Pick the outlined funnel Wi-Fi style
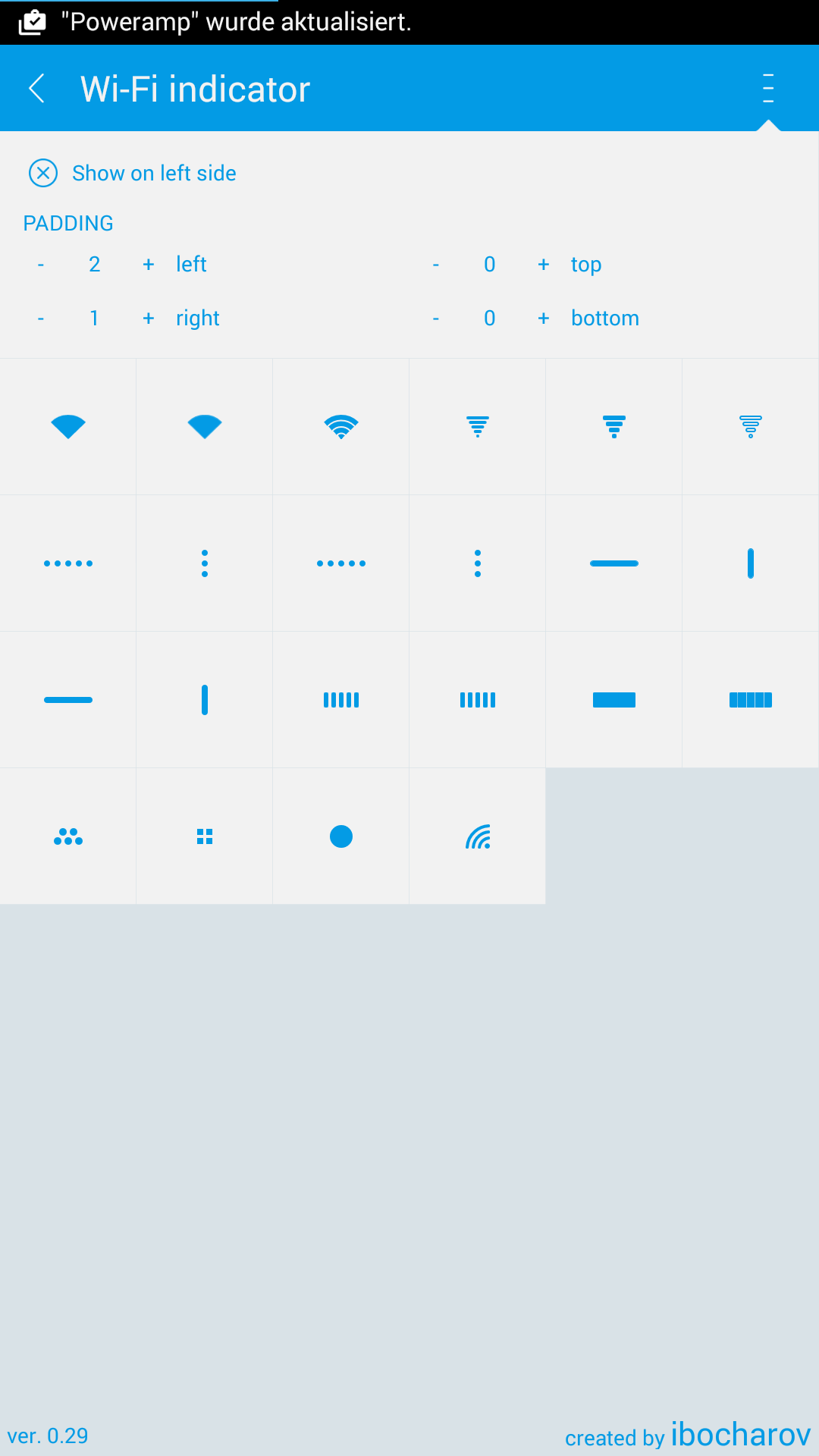Viewport: 819px width, 1456px height. [751, 427]
